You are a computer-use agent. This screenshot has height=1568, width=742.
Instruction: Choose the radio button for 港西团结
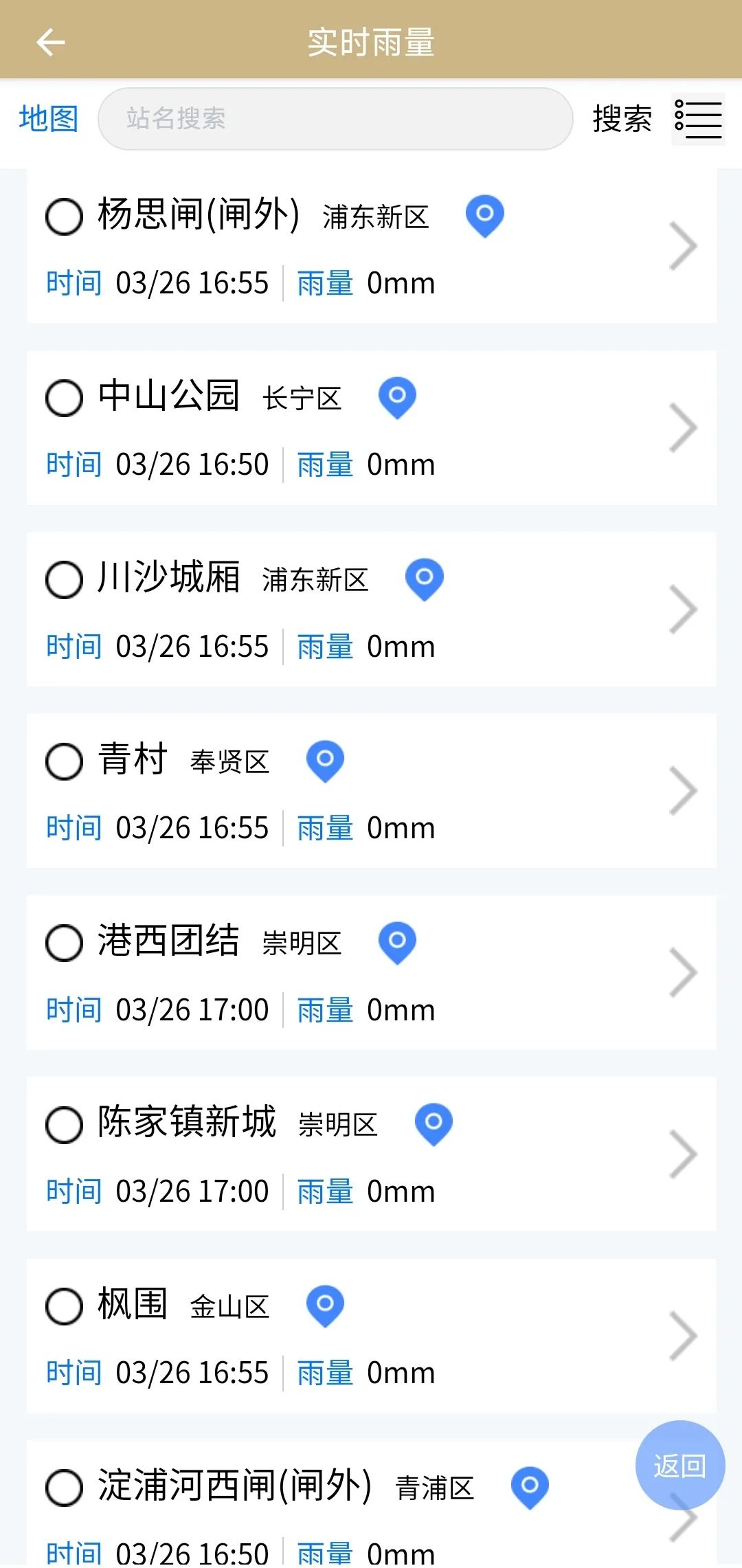[64, 943]
